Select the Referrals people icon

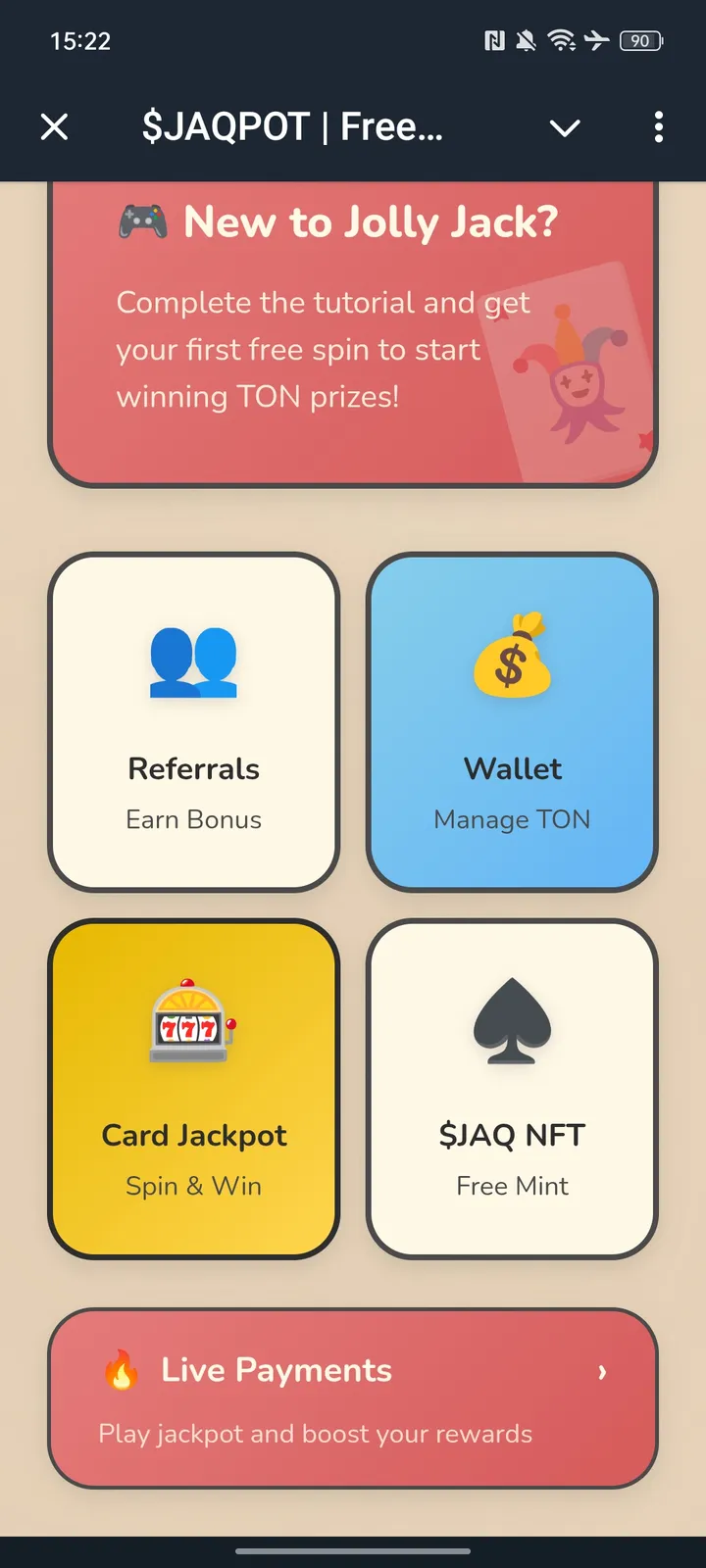(x=193, y=661)
